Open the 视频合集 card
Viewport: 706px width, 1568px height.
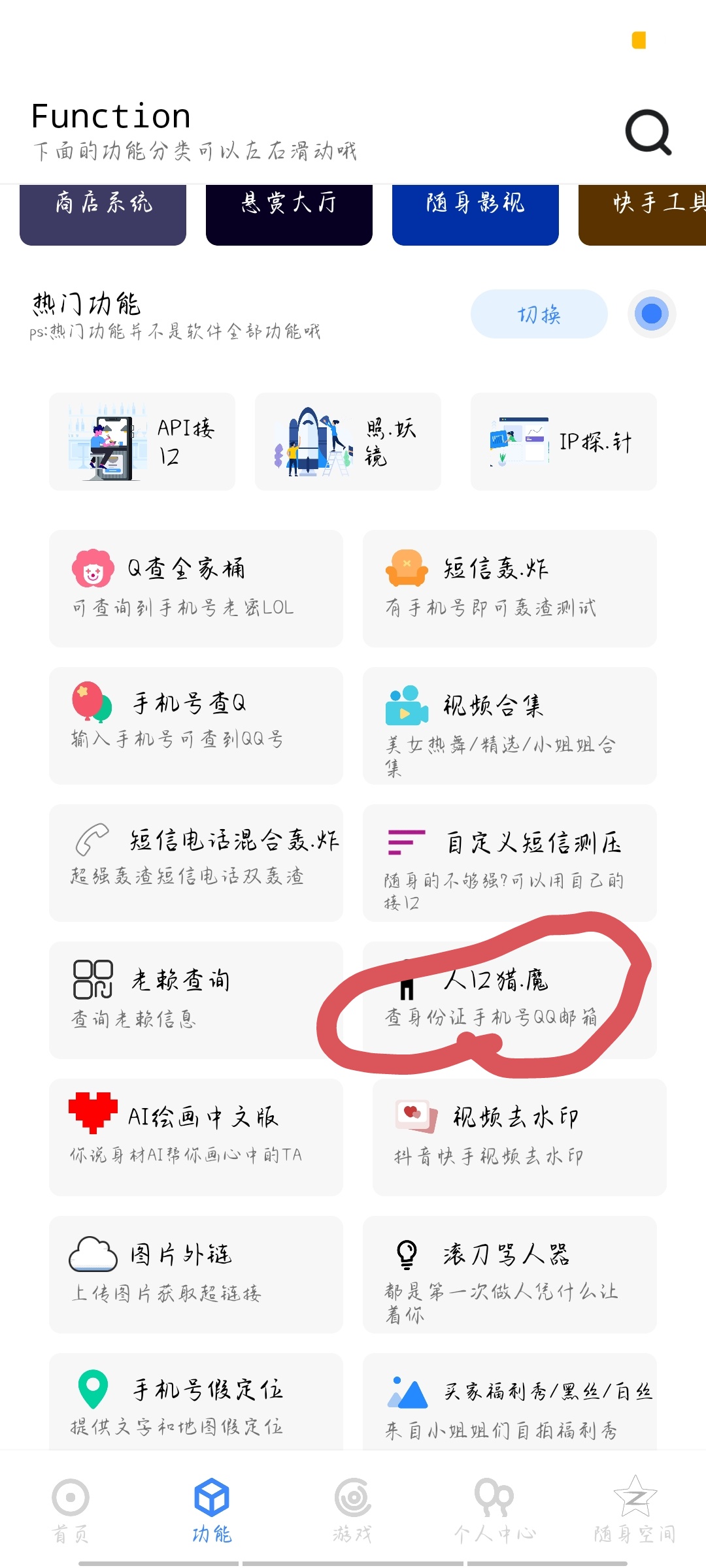coord(510,726)
